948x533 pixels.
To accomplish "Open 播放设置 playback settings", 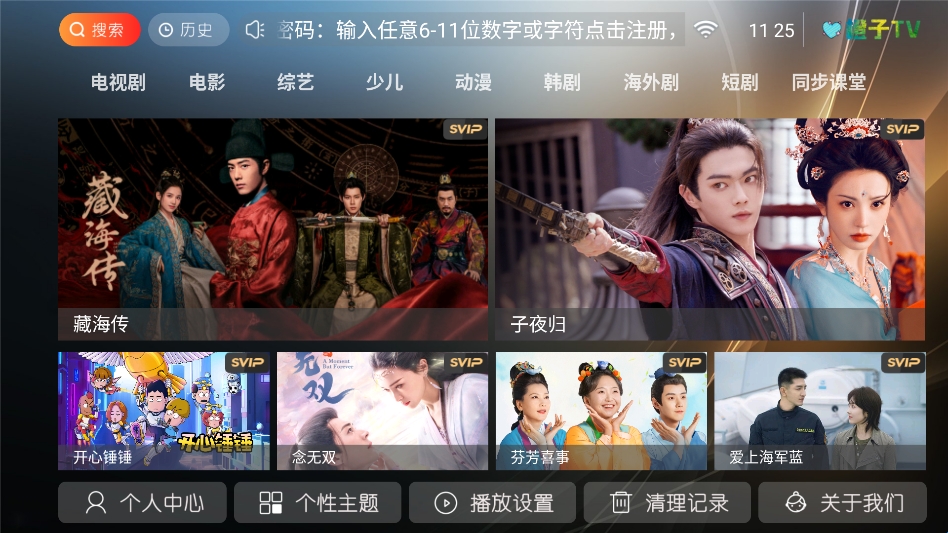I will coord(493,502).
